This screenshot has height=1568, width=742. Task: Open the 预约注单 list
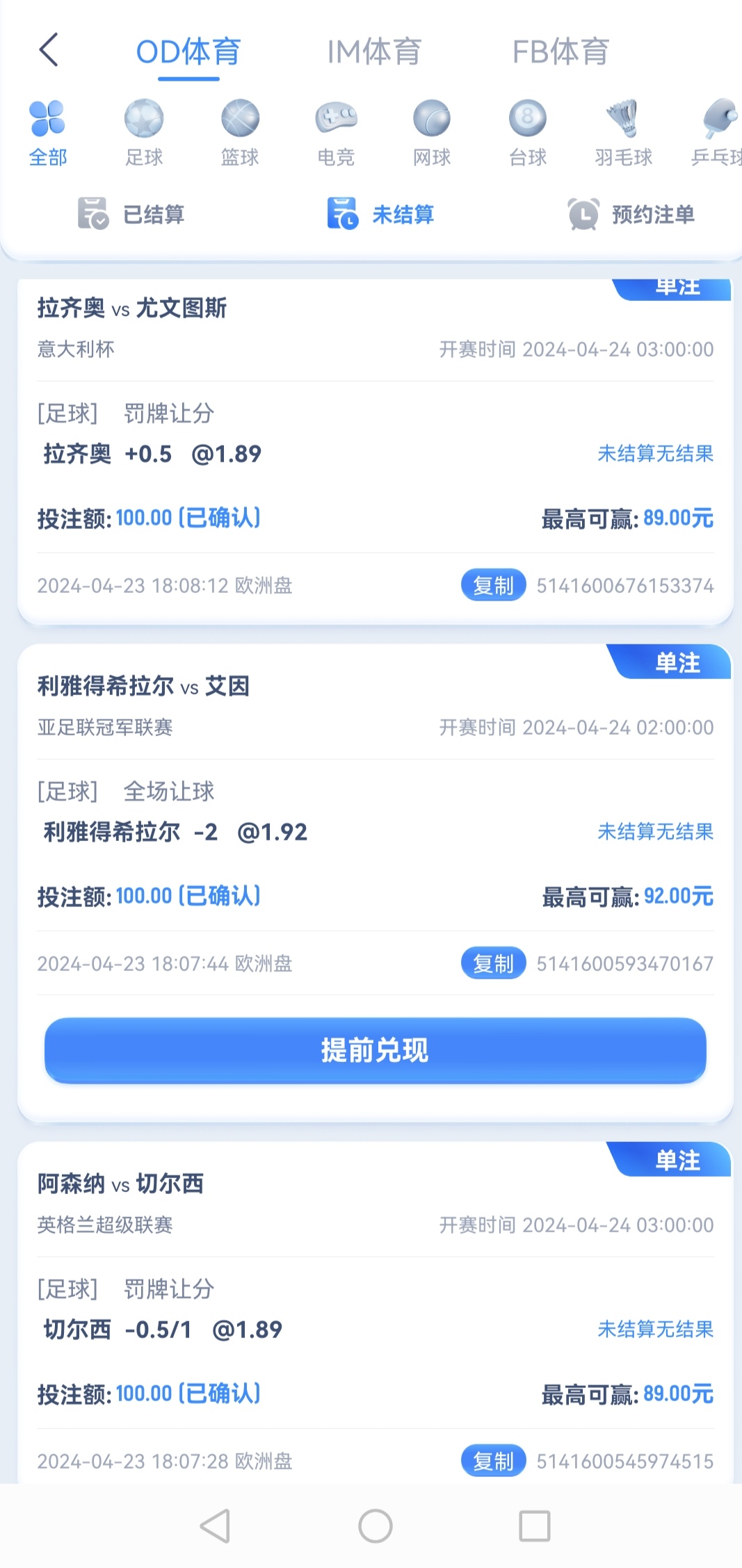[631, 214]
